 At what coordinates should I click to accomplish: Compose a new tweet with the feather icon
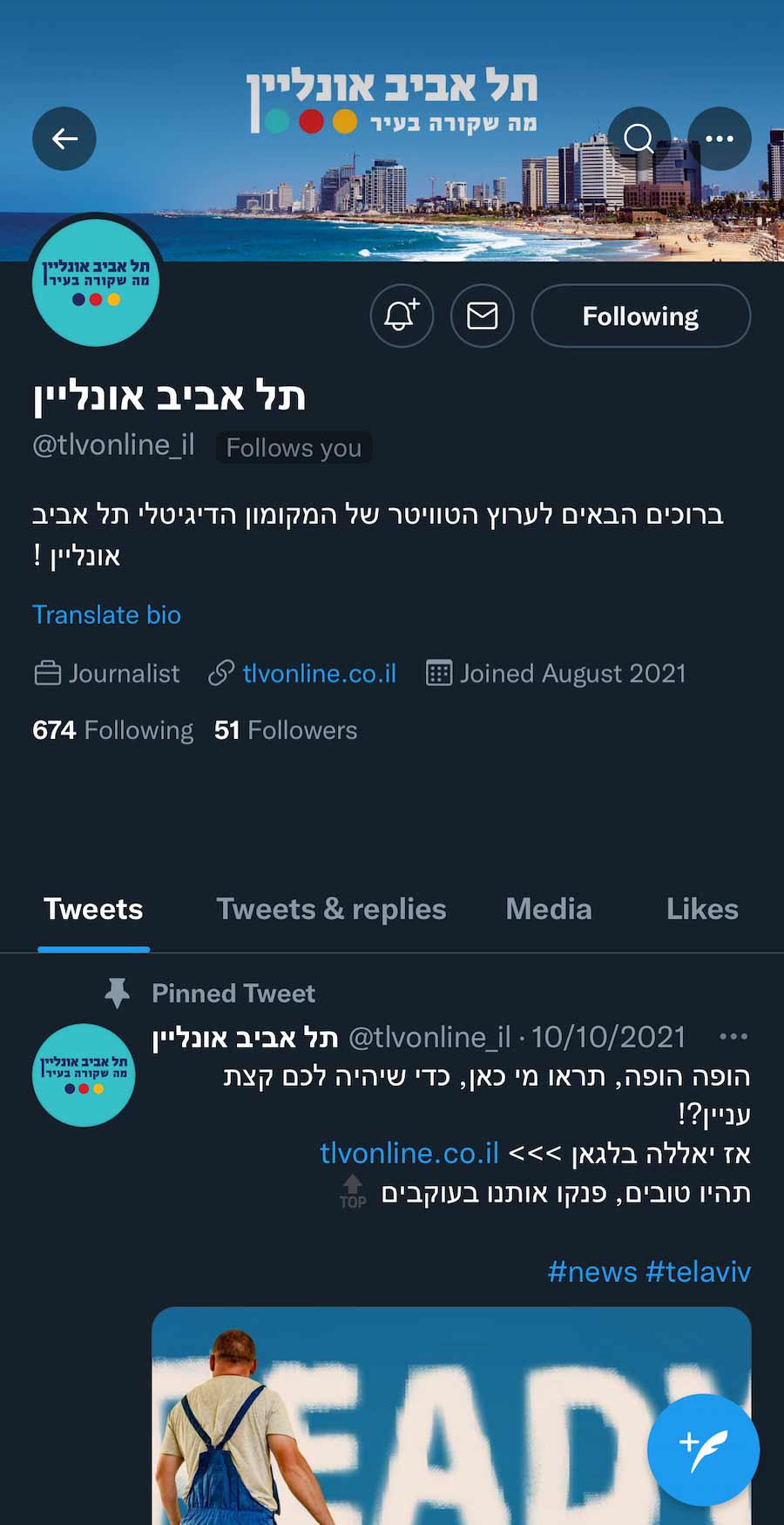[x=703, y=1448]
